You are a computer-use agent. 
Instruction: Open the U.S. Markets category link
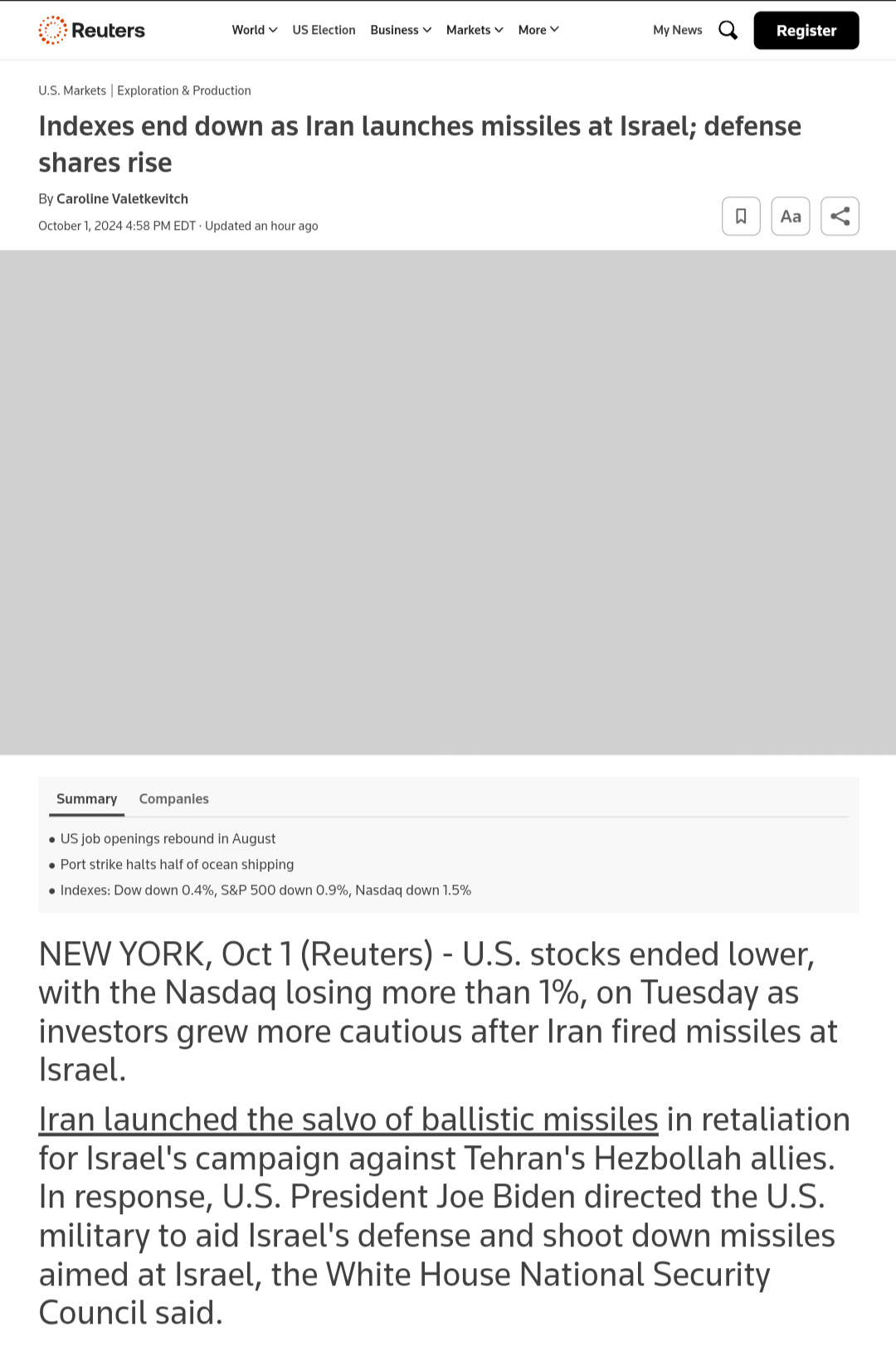click(72, 90)
